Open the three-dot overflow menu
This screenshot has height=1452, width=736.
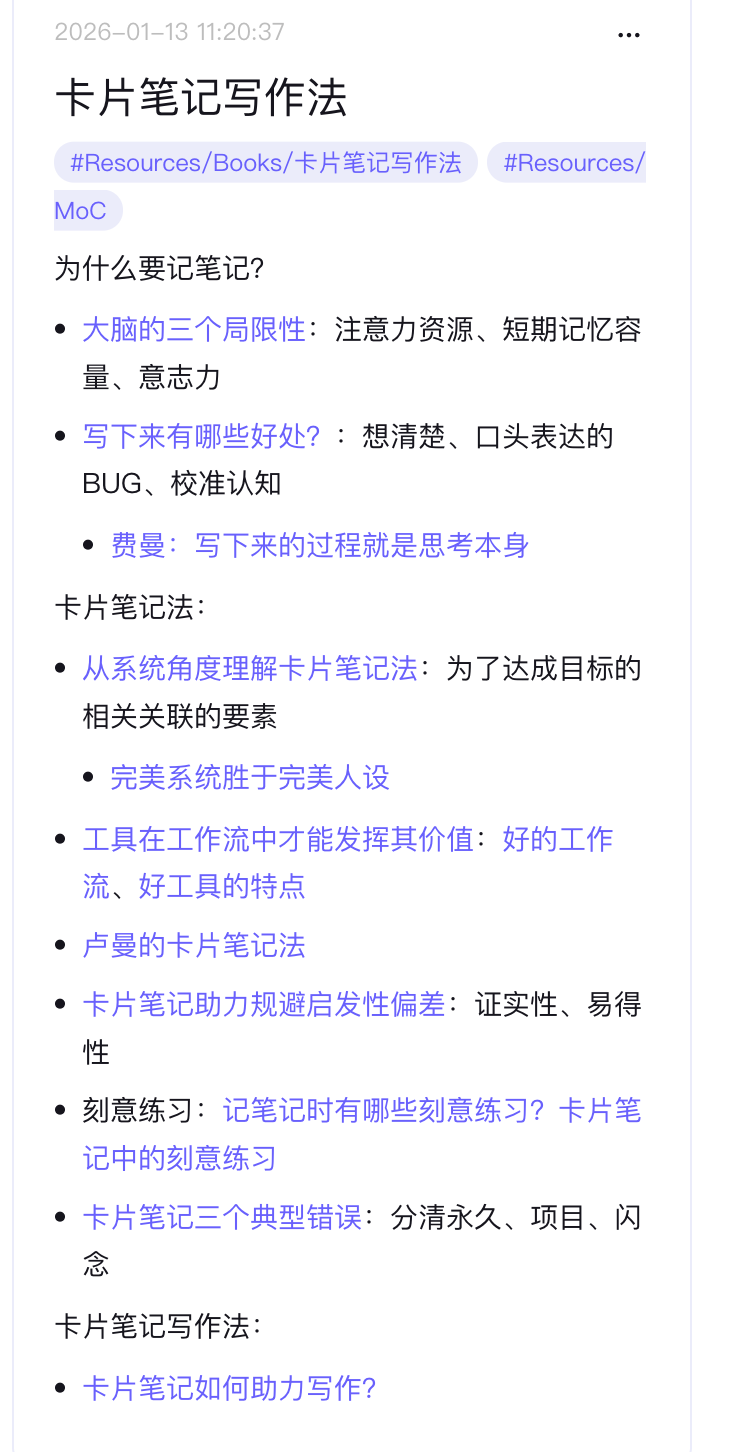[x=628, y=35]
